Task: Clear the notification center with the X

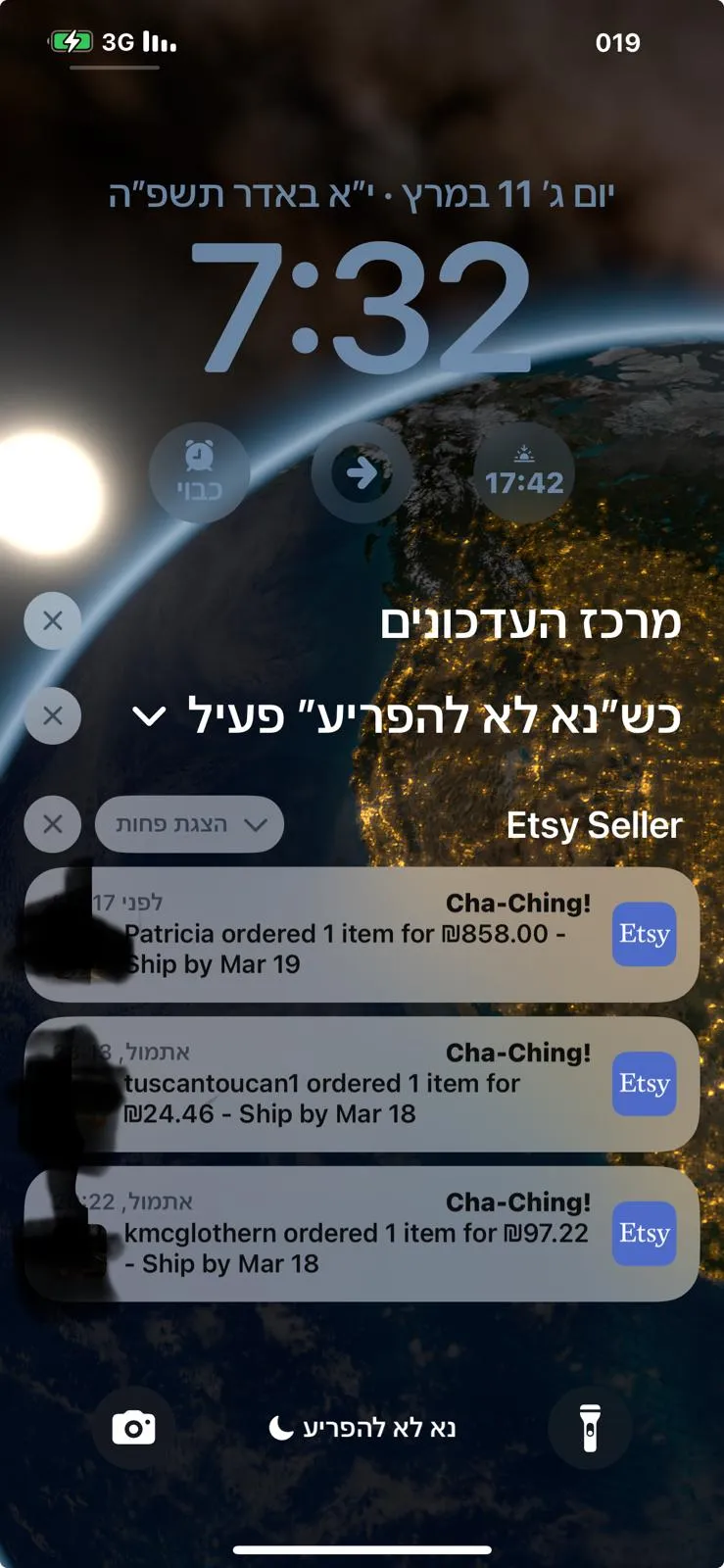Action: pyautogui.click(x=53, y=620)
